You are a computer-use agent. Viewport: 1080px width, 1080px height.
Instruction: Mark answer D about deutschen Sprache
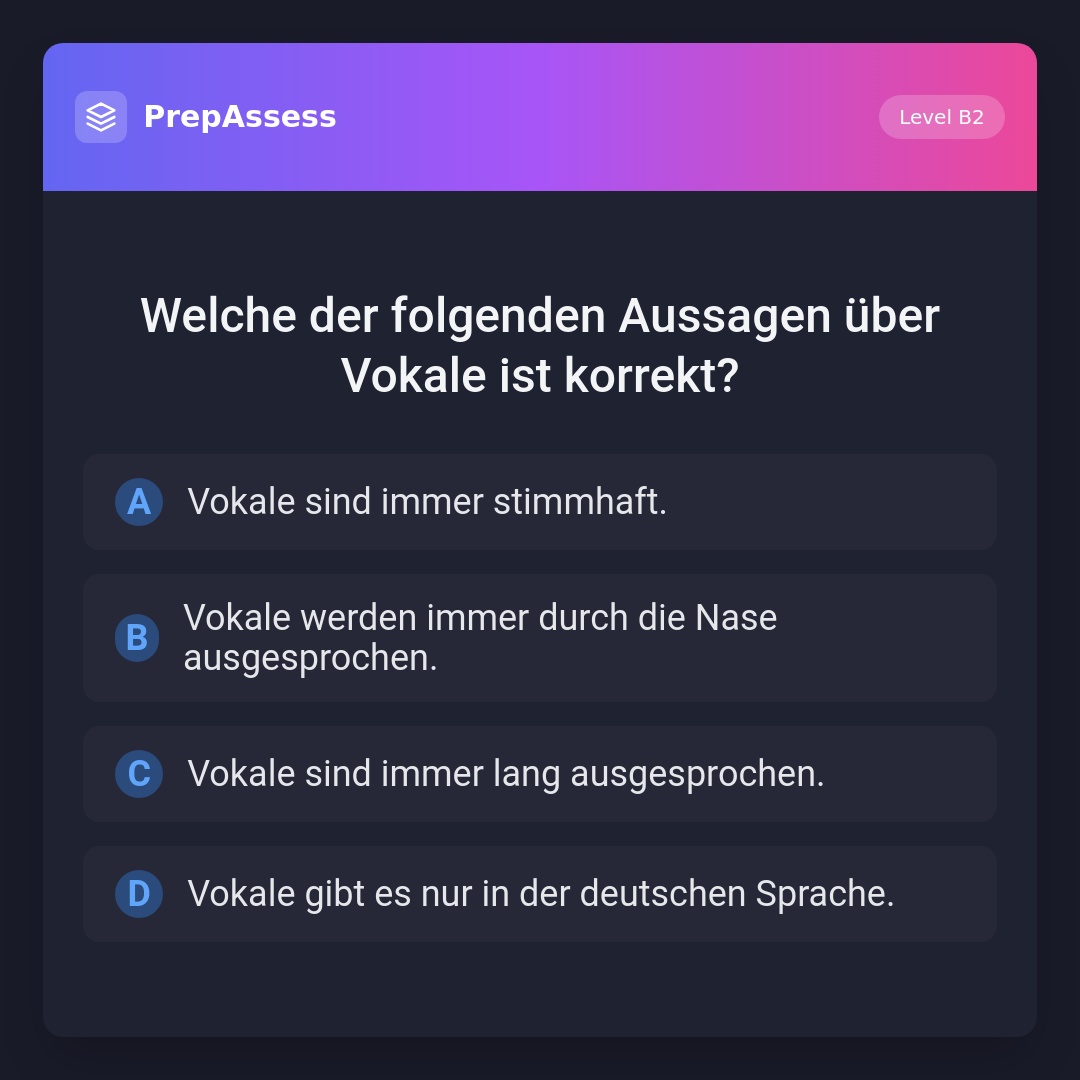tap(539, 894)
